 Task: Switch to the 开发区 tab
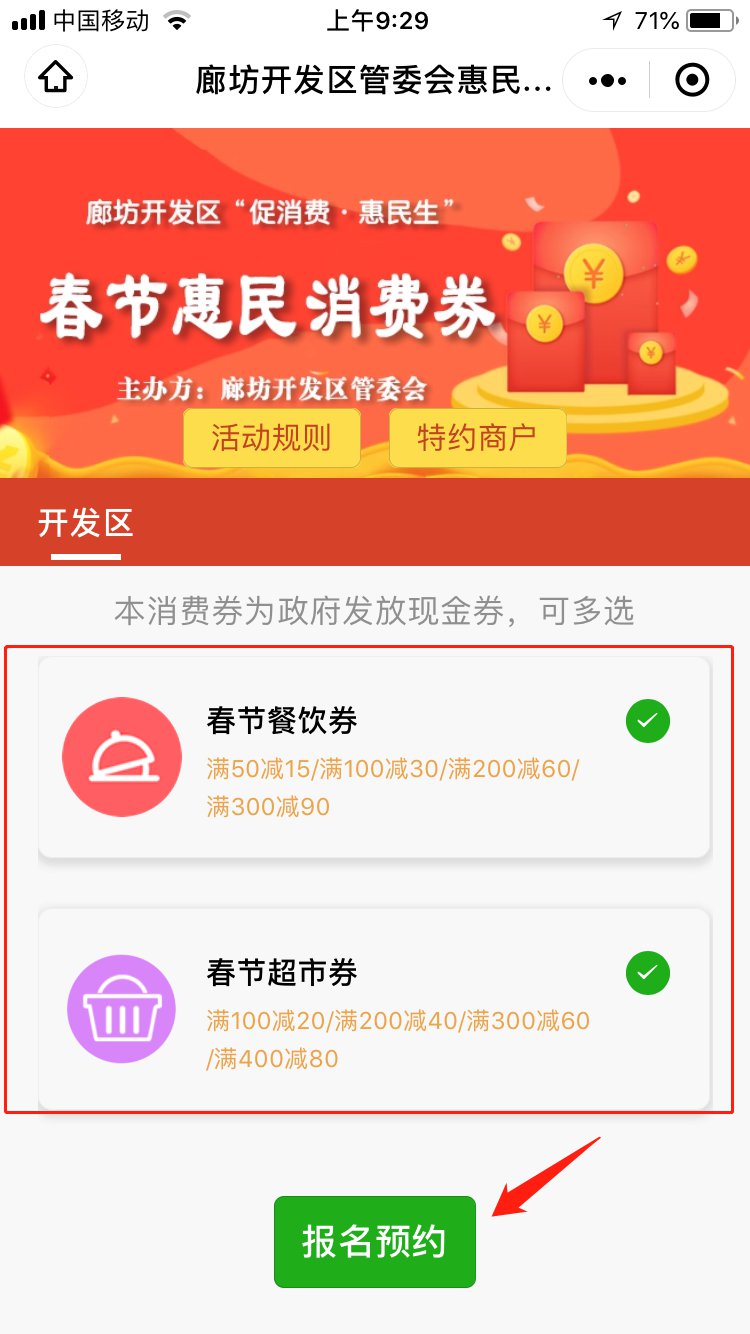point(86,524)
